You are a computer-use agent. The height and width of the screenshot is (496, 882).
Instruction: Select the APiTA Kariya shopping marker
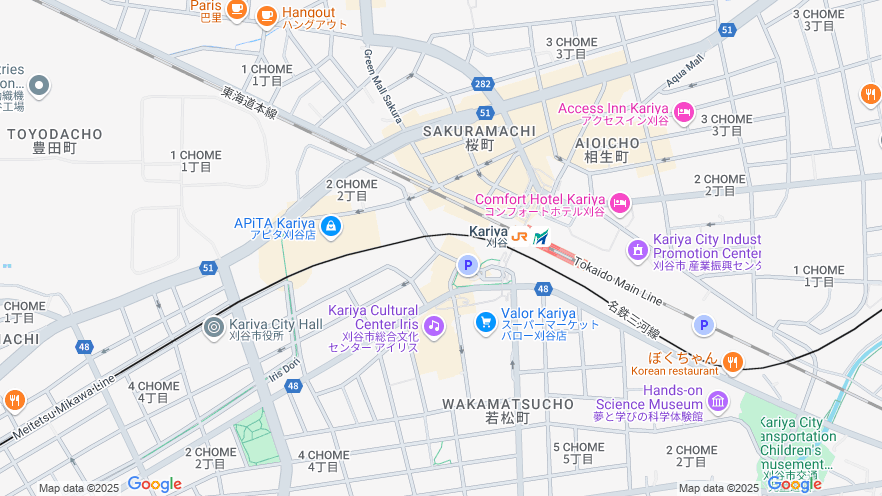point(330,228)
